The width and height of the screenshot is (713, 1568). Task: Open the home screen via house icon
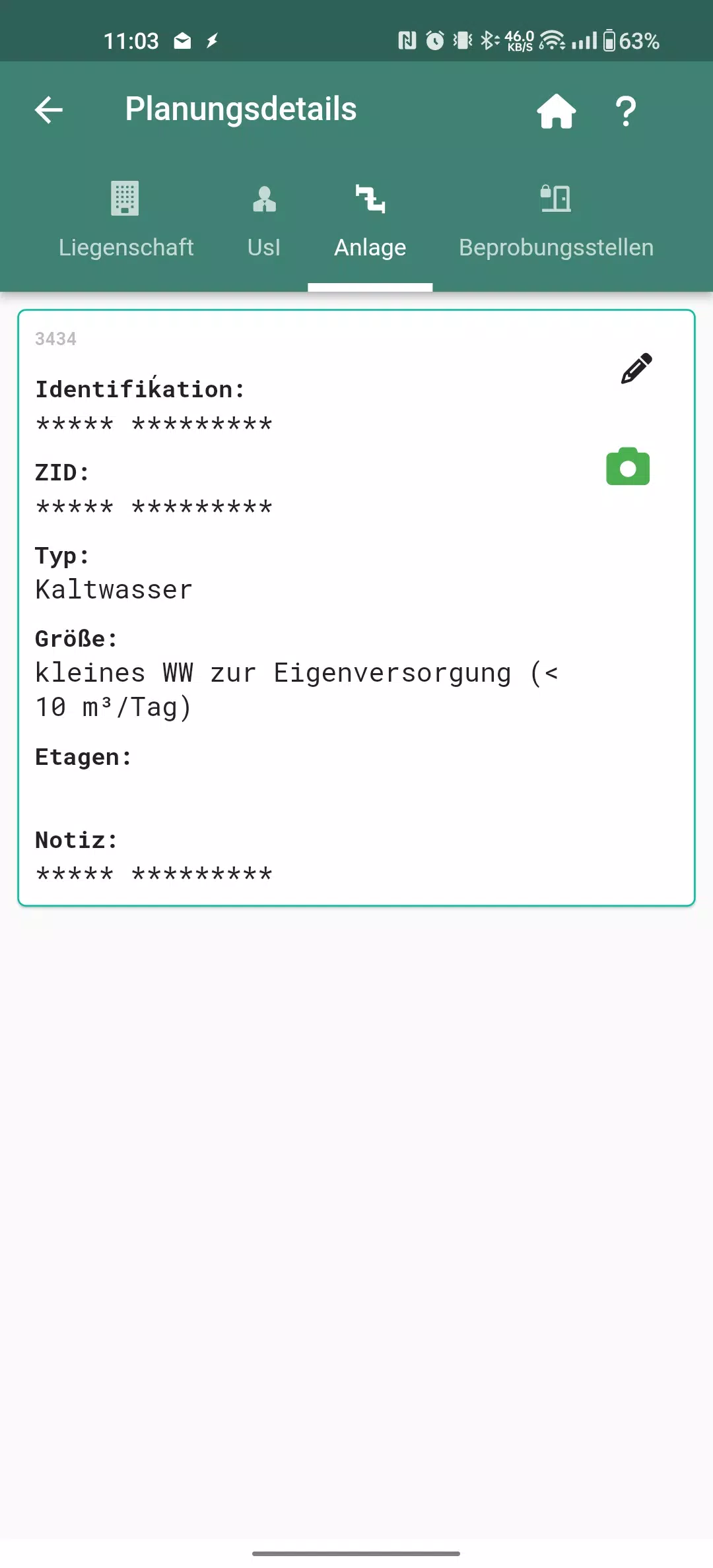pos(557,110)
